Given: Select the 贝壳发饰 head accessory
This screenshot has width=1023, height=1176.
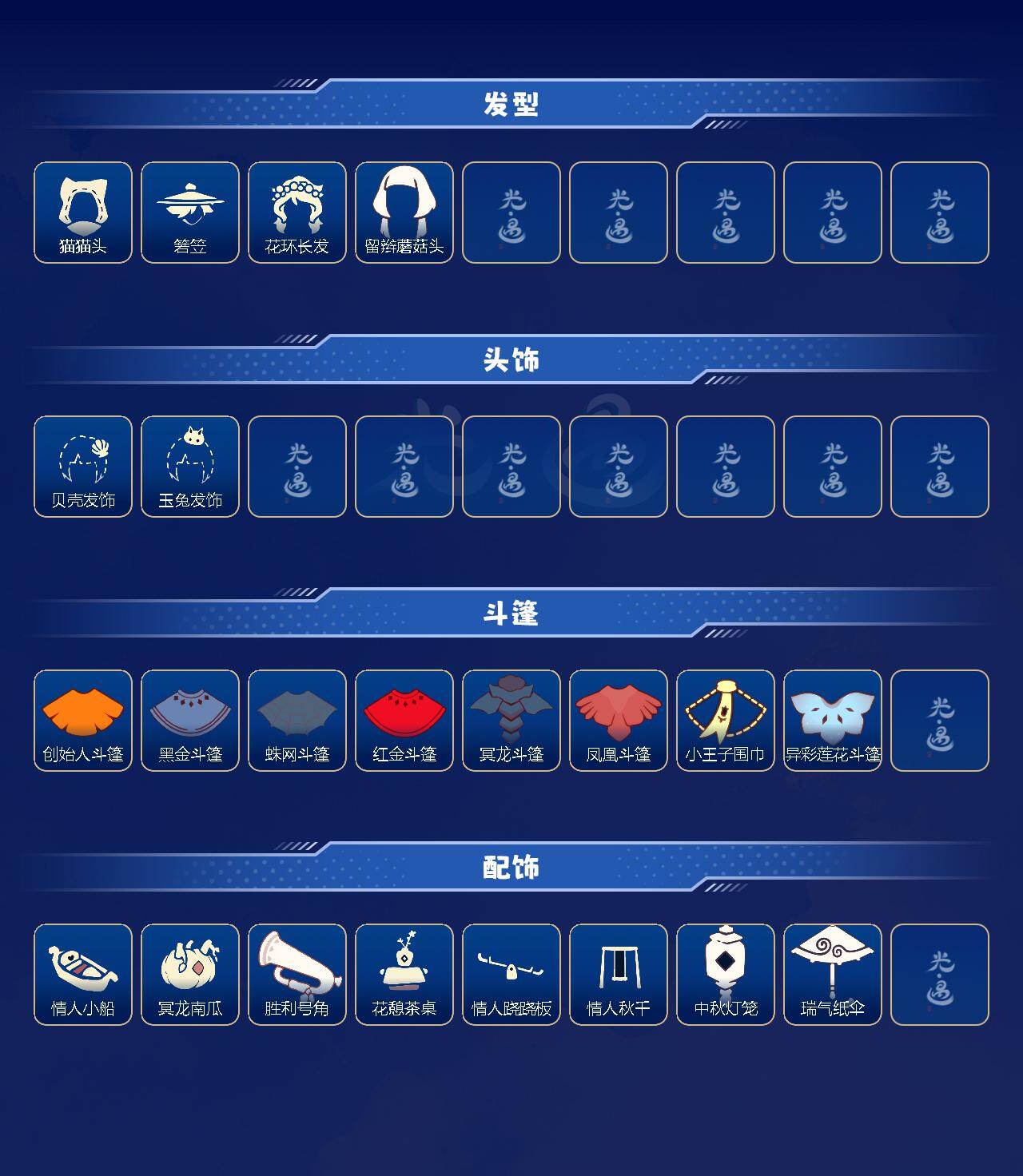Looking at the screenshot, I should pos(84,466).
